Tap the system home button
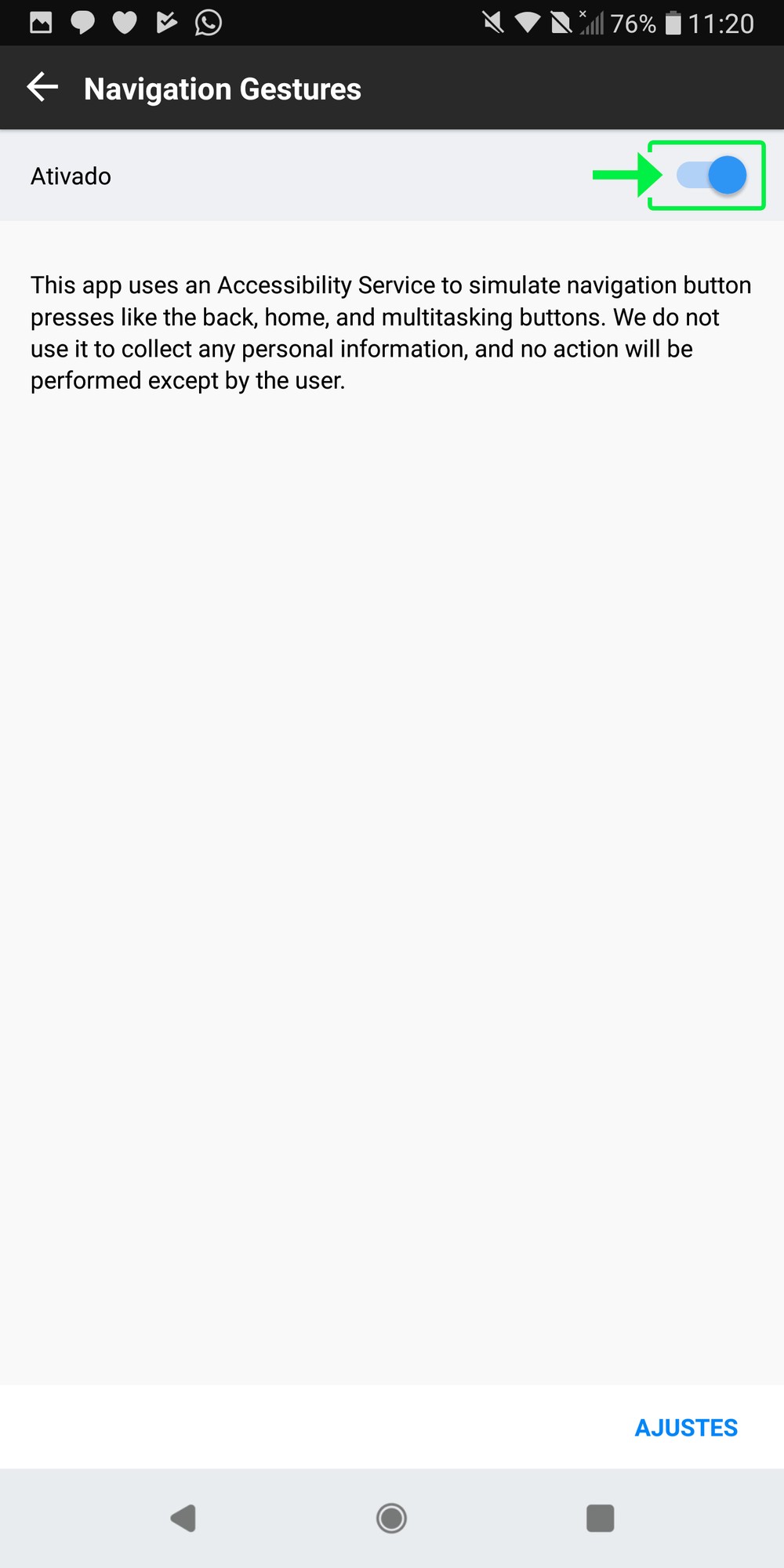This screenshot has height=1568, width=784. click(x=391, y=1519)
